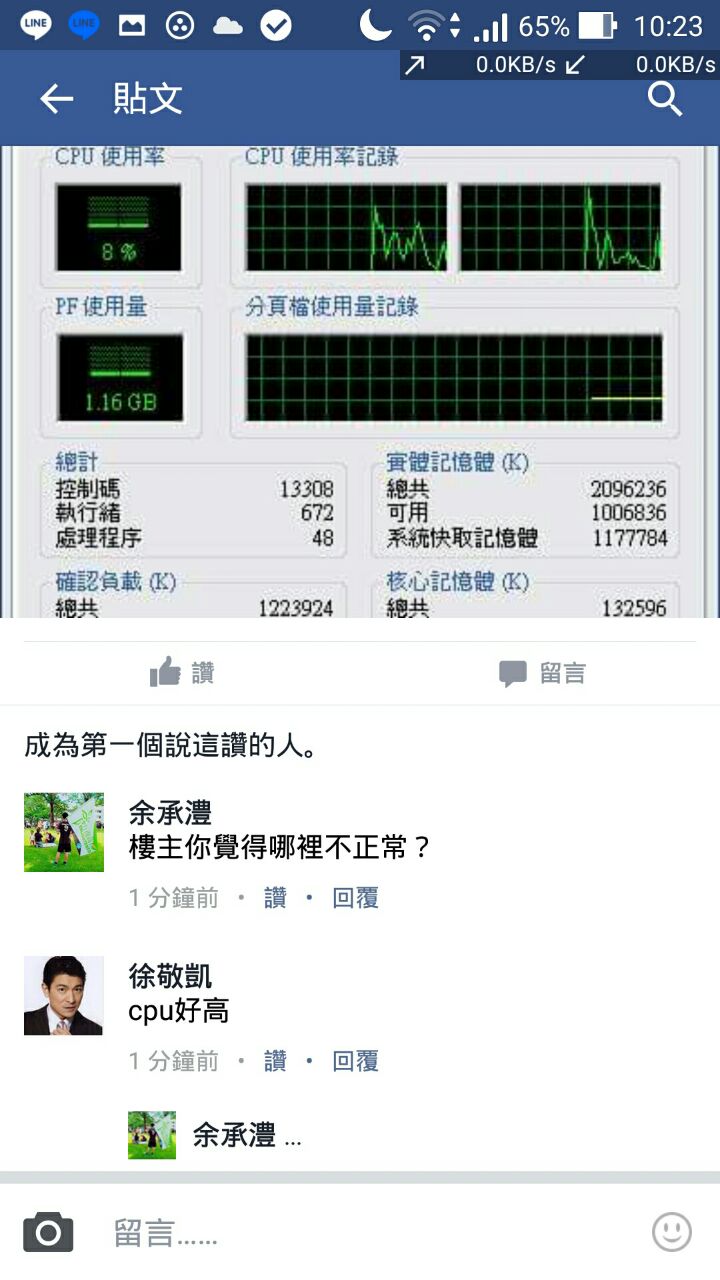The image size is (720, 1280).
Task: Tap the 留言 comment button under post
Action: point(542,673)
